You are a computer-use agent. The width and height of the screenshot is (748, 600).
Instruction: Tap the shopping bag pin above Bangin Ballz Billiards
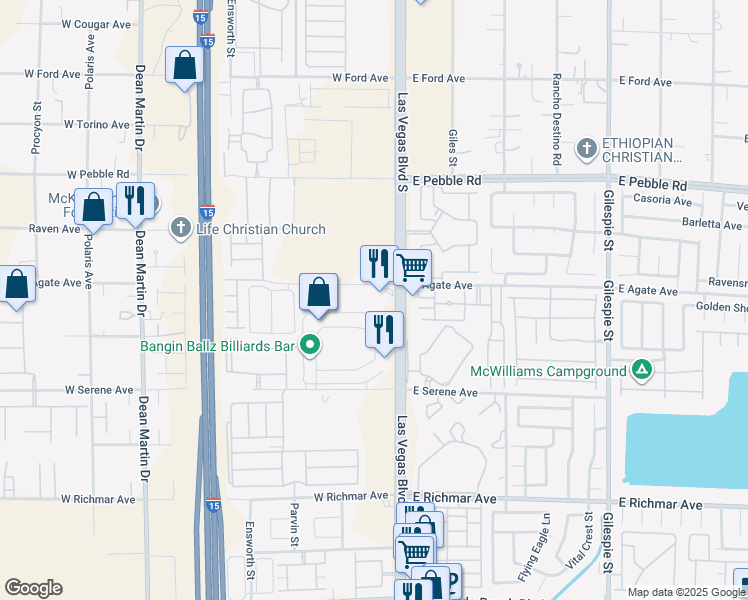click(318, 293)
